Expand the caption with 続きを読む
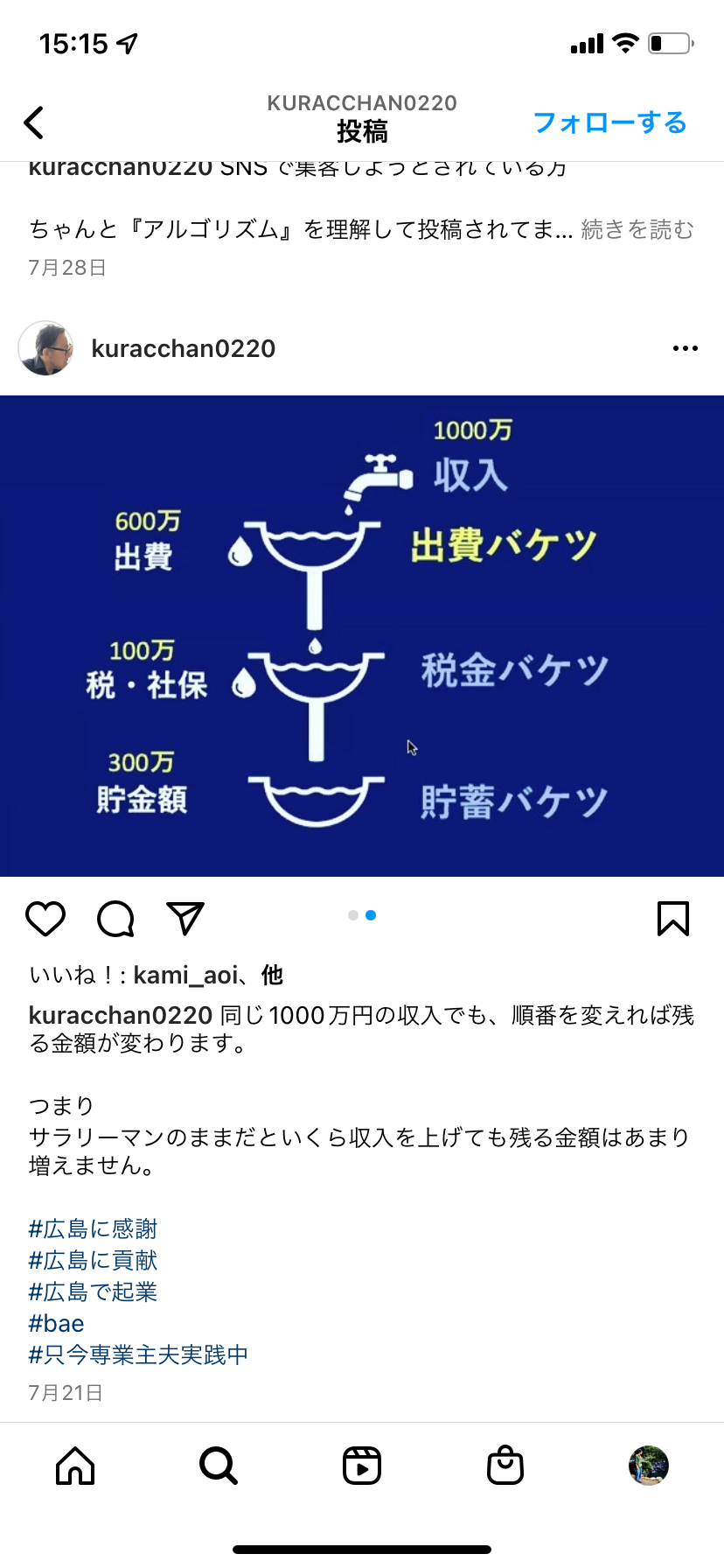 pyautogui.click(x=637, y=229)
